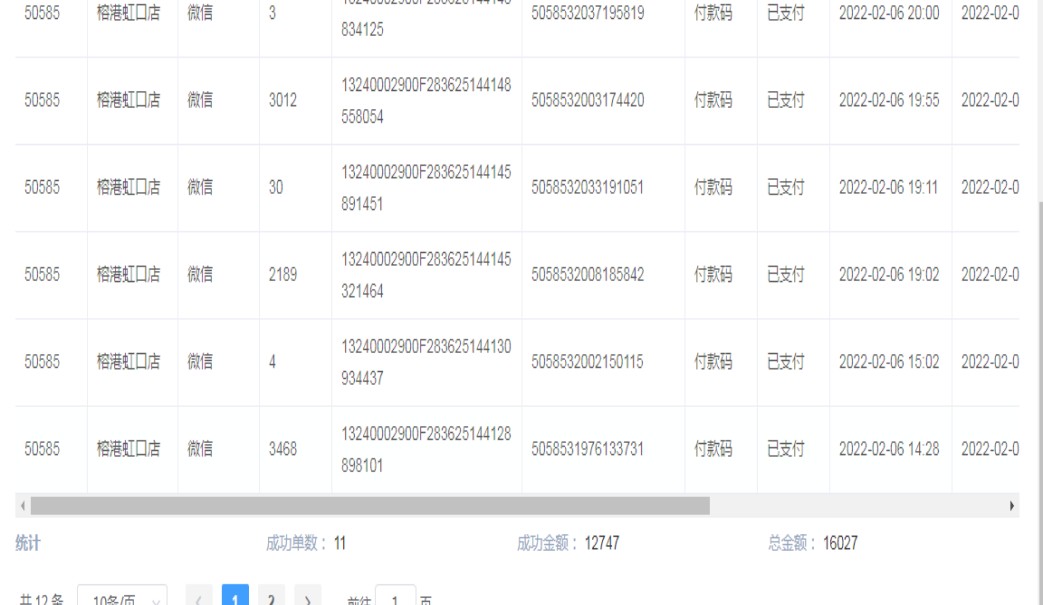This screenshot has height=605, width=1043.
Task: Focus the 前往 page number input
Action: [x=395, y=597]
